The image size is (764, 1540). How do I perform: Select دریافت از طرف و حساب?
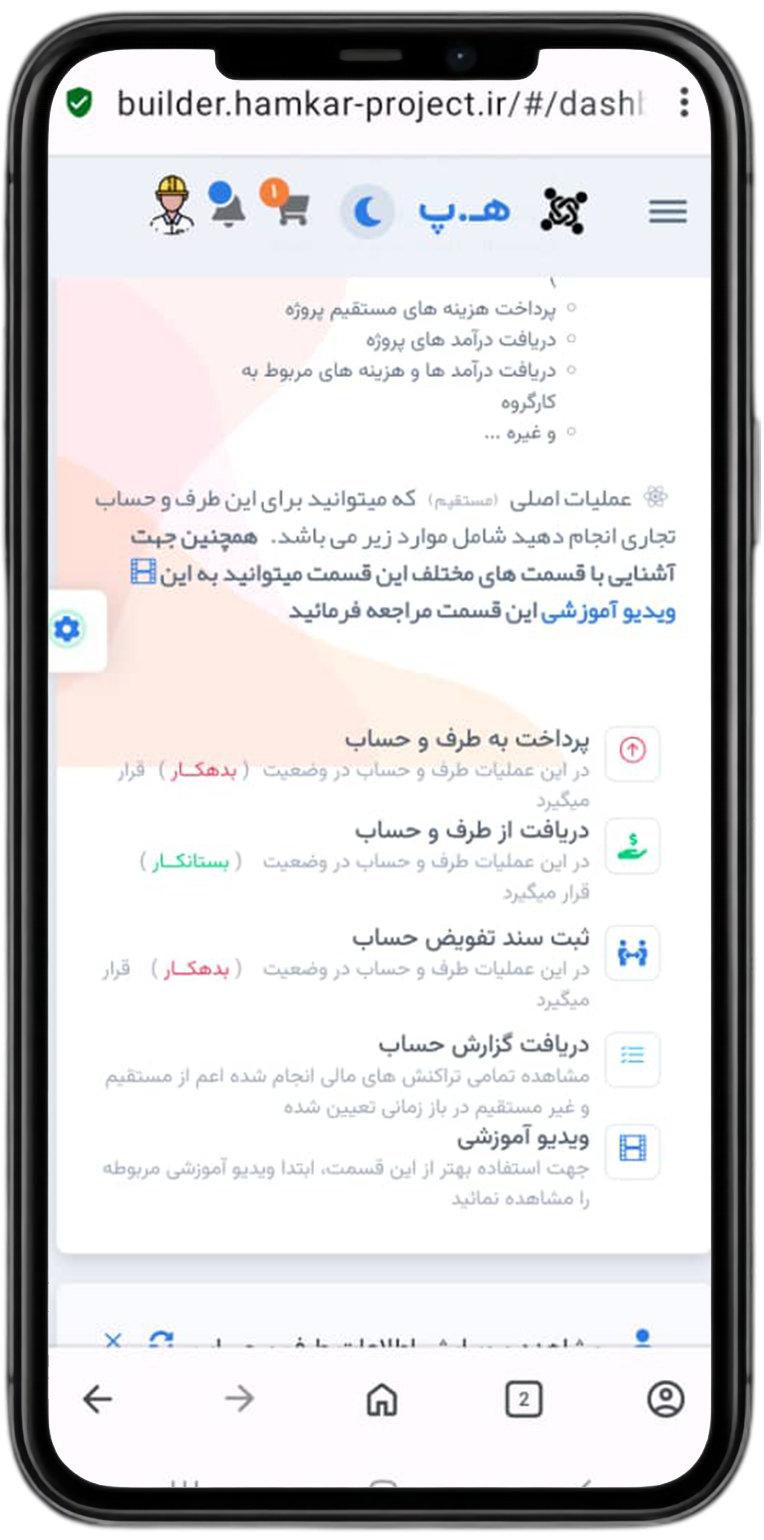[x=472, y=831]
